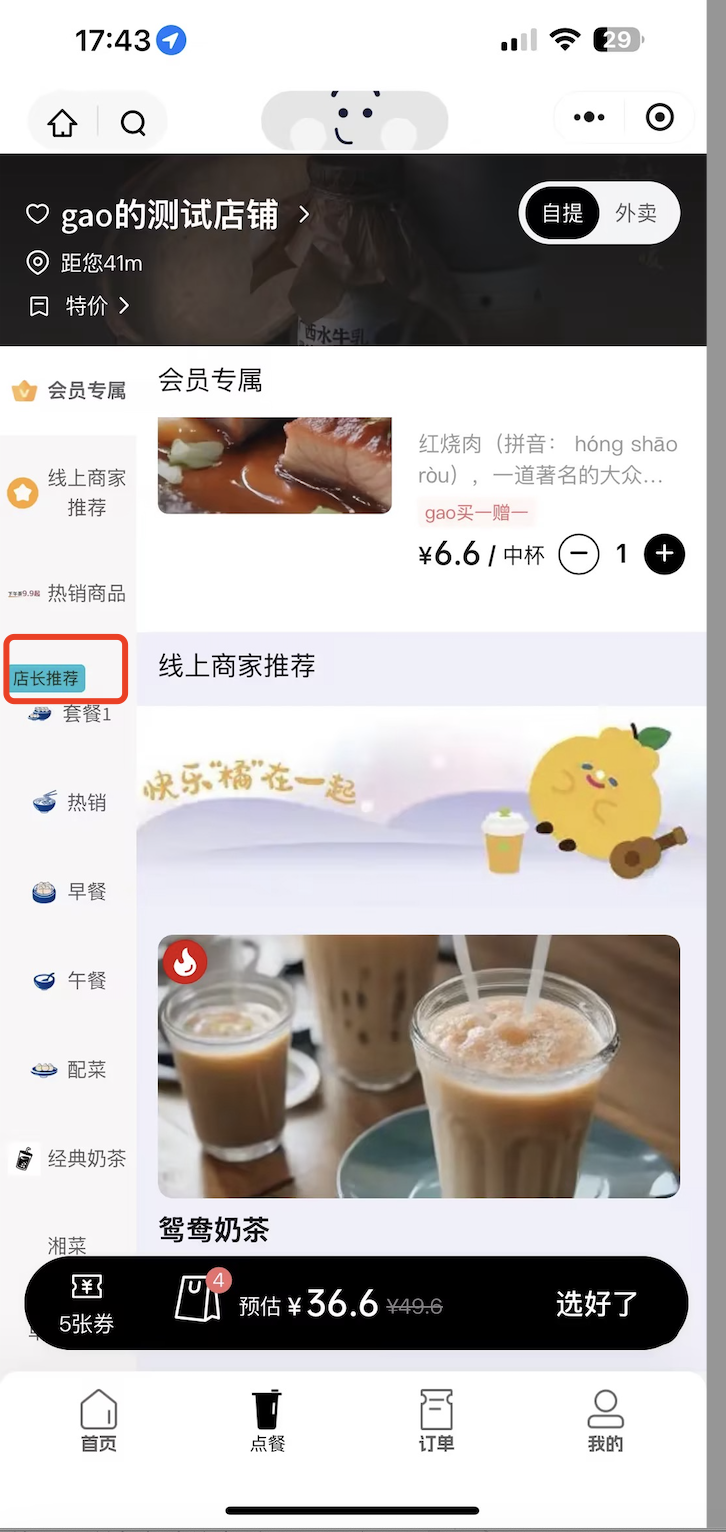Decrease 红烧肉 quantity with the minus button

(579, 554)
